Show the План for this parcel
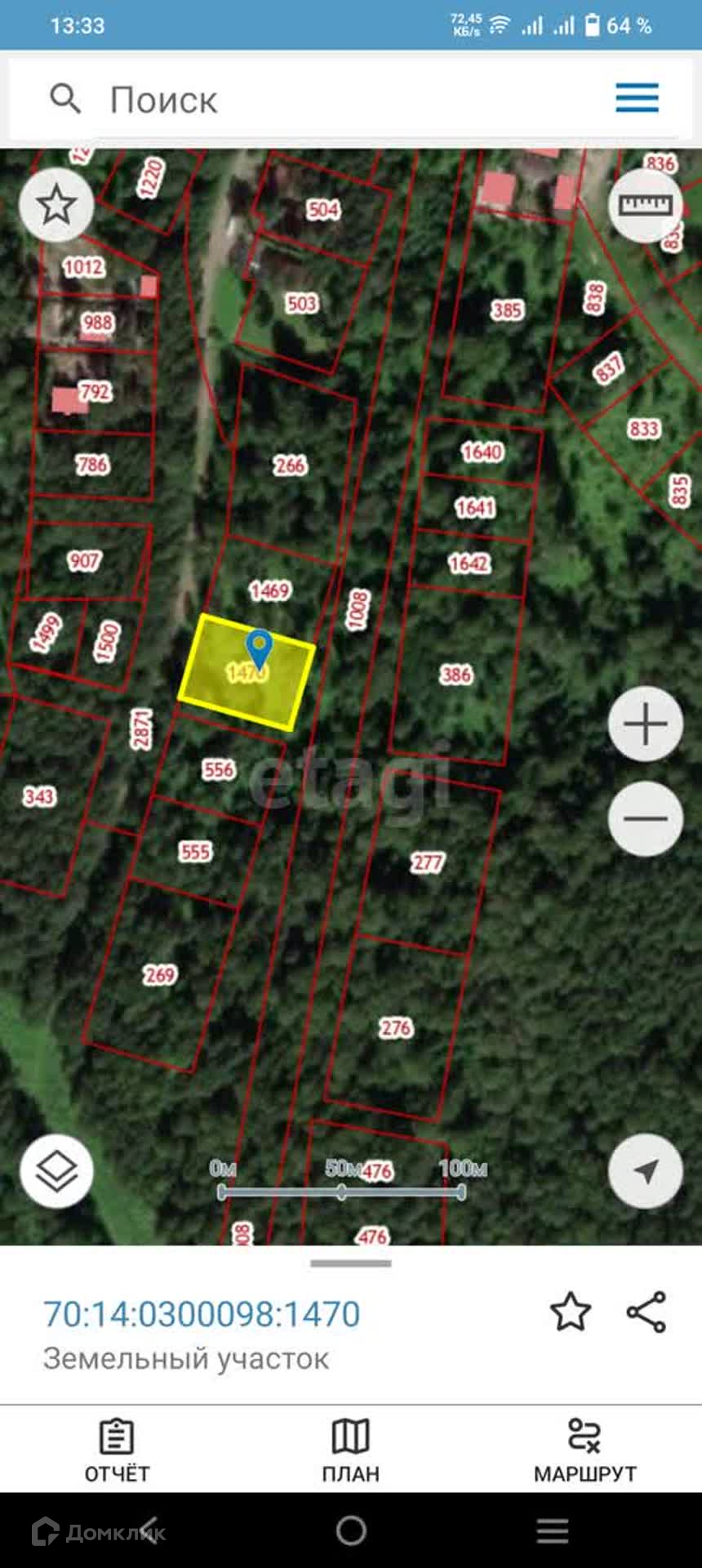This screenshot has height=1568, width=702. click(351, 1450)
